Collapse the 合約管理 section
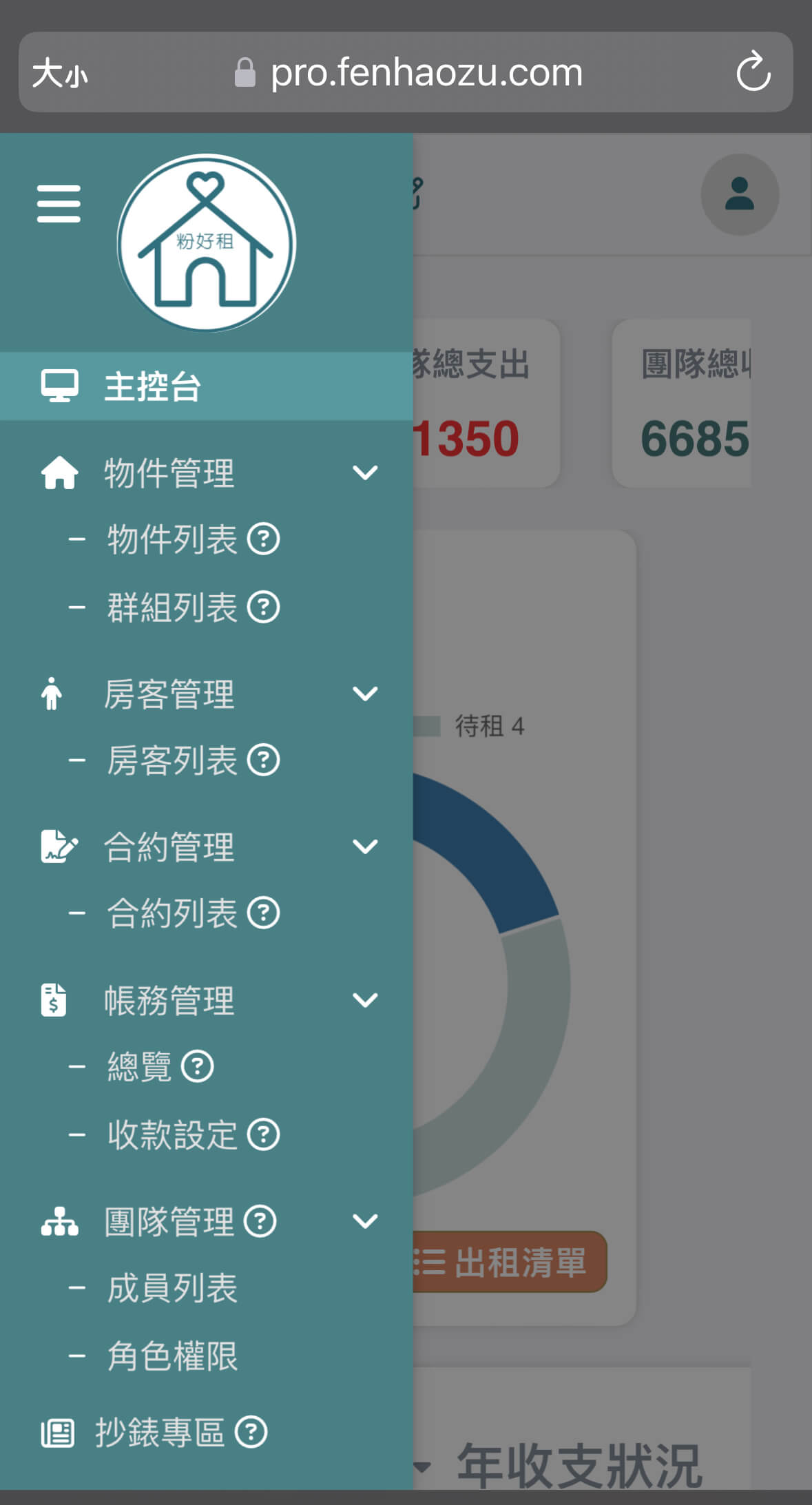This screenshot has height=1505, width=812. click(x=207, y=847)
